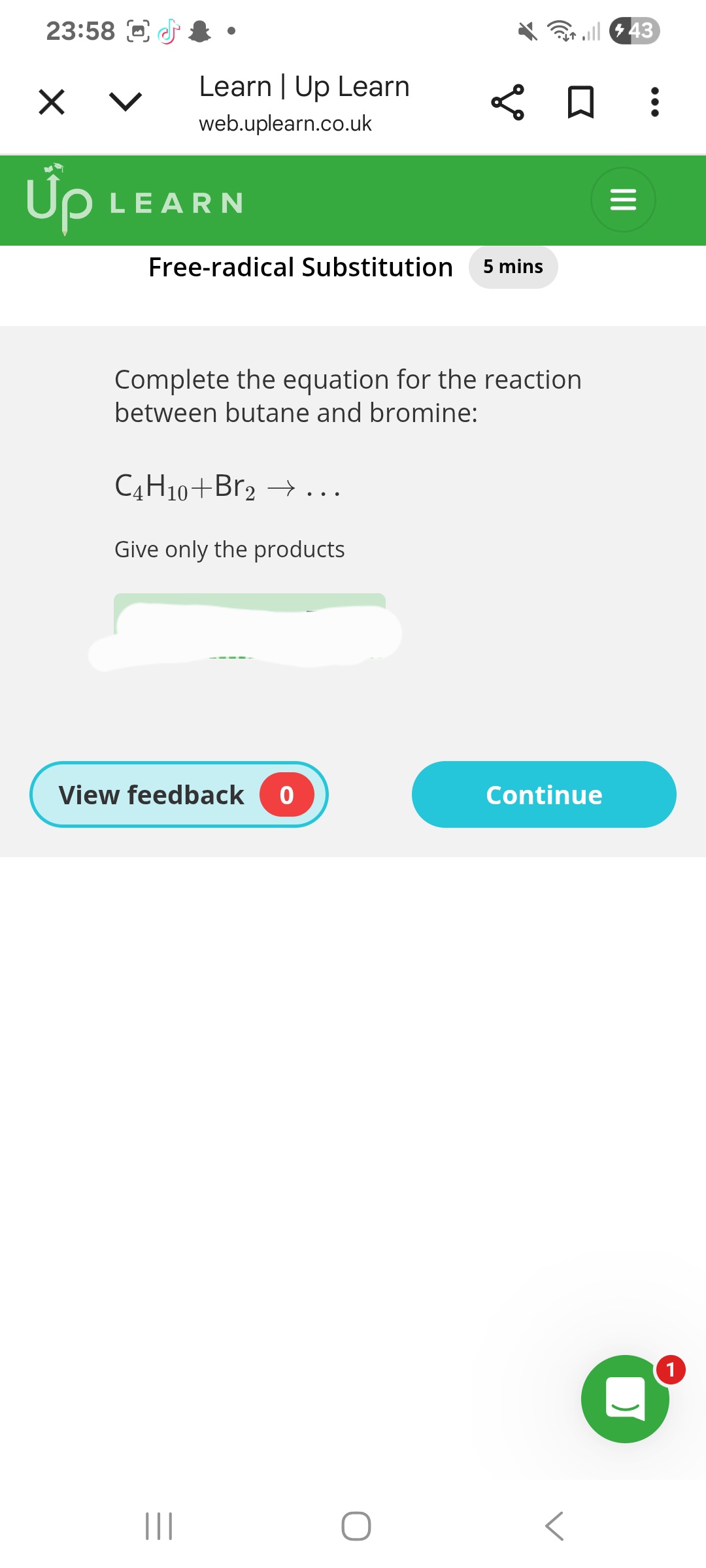Expand the browser page dropdown chevron

(x=125, y=102)
